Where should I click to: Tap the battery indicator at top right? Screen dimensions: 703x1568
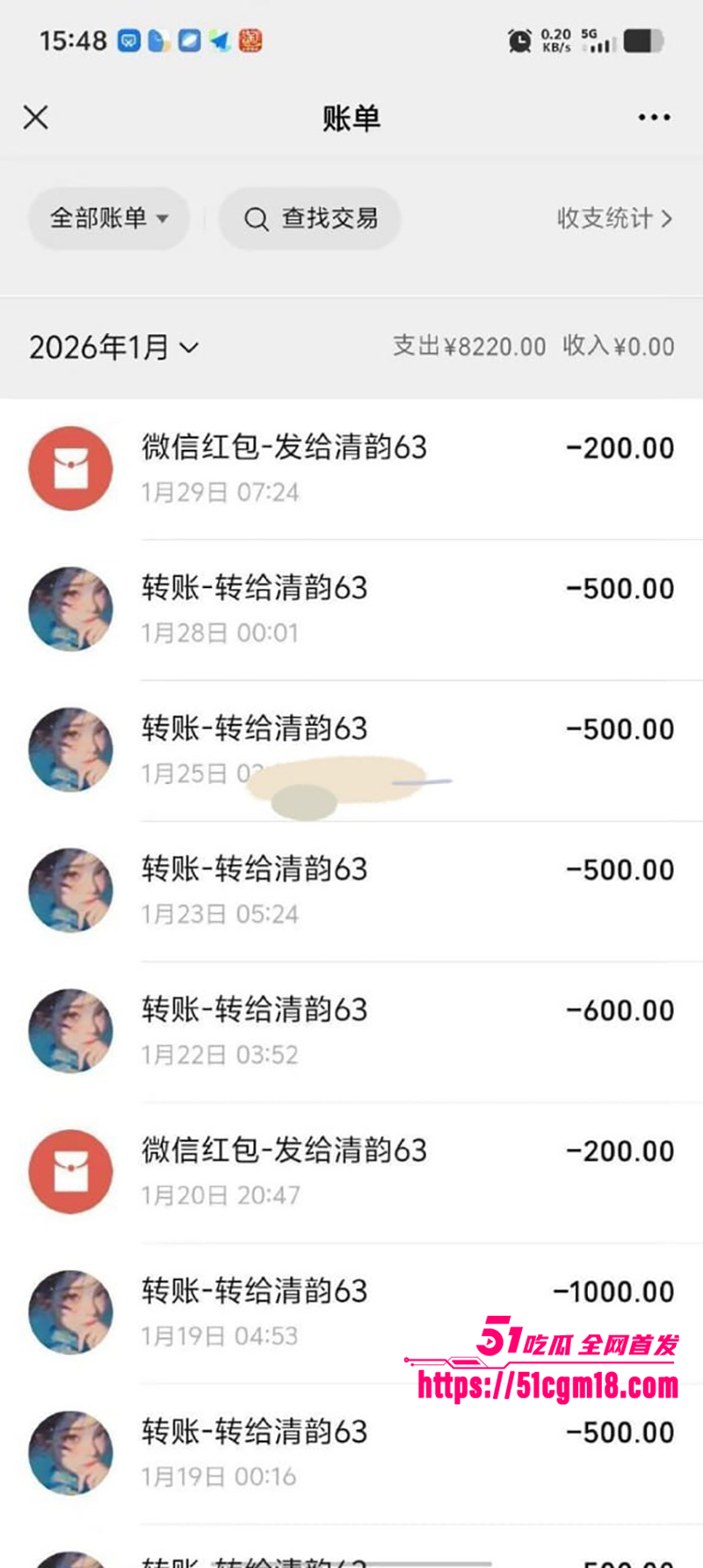[x=641, y=40]
